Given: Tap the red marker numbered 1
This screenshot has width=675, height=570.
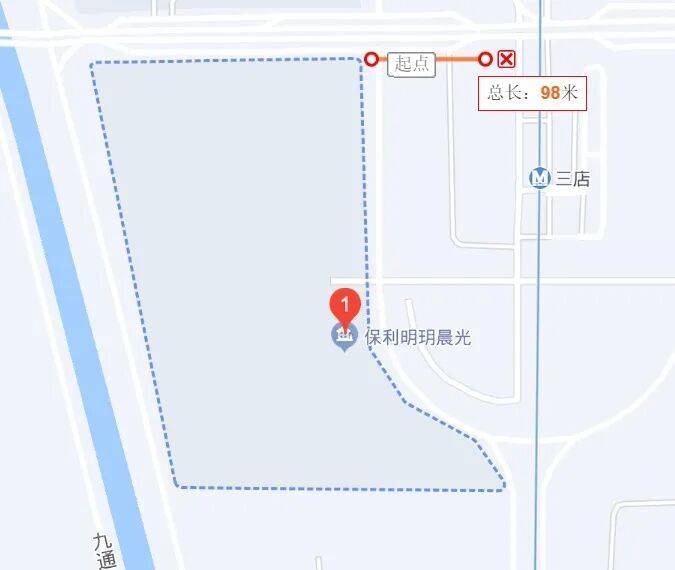Looking at the screenshot, I should [345, 304].
